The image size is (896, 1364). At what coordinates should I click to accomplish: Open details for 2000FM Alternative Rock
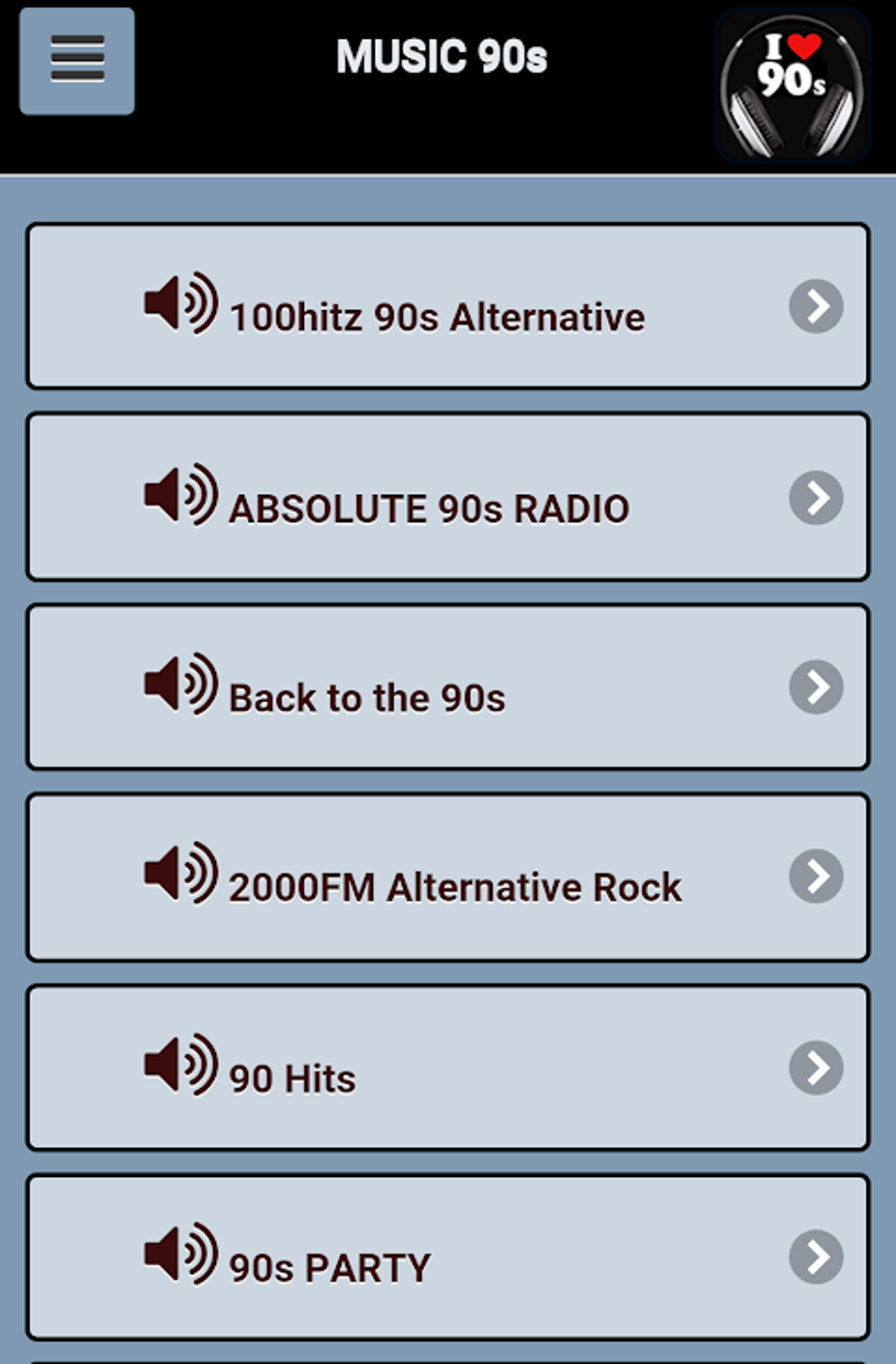819,876
